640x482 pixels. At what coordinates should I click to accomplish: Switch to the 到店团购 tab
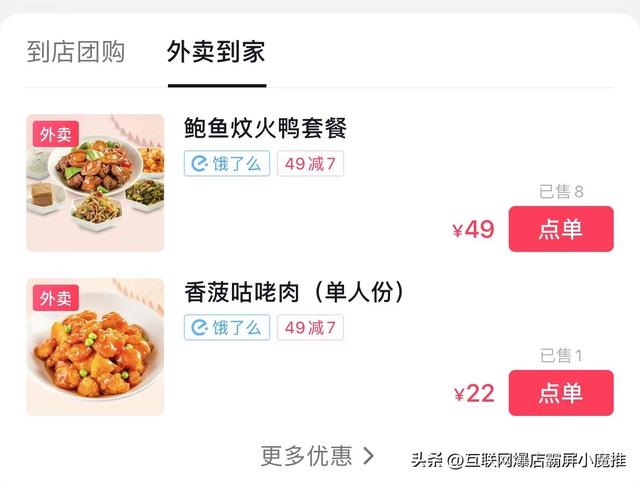click(76, 53)
